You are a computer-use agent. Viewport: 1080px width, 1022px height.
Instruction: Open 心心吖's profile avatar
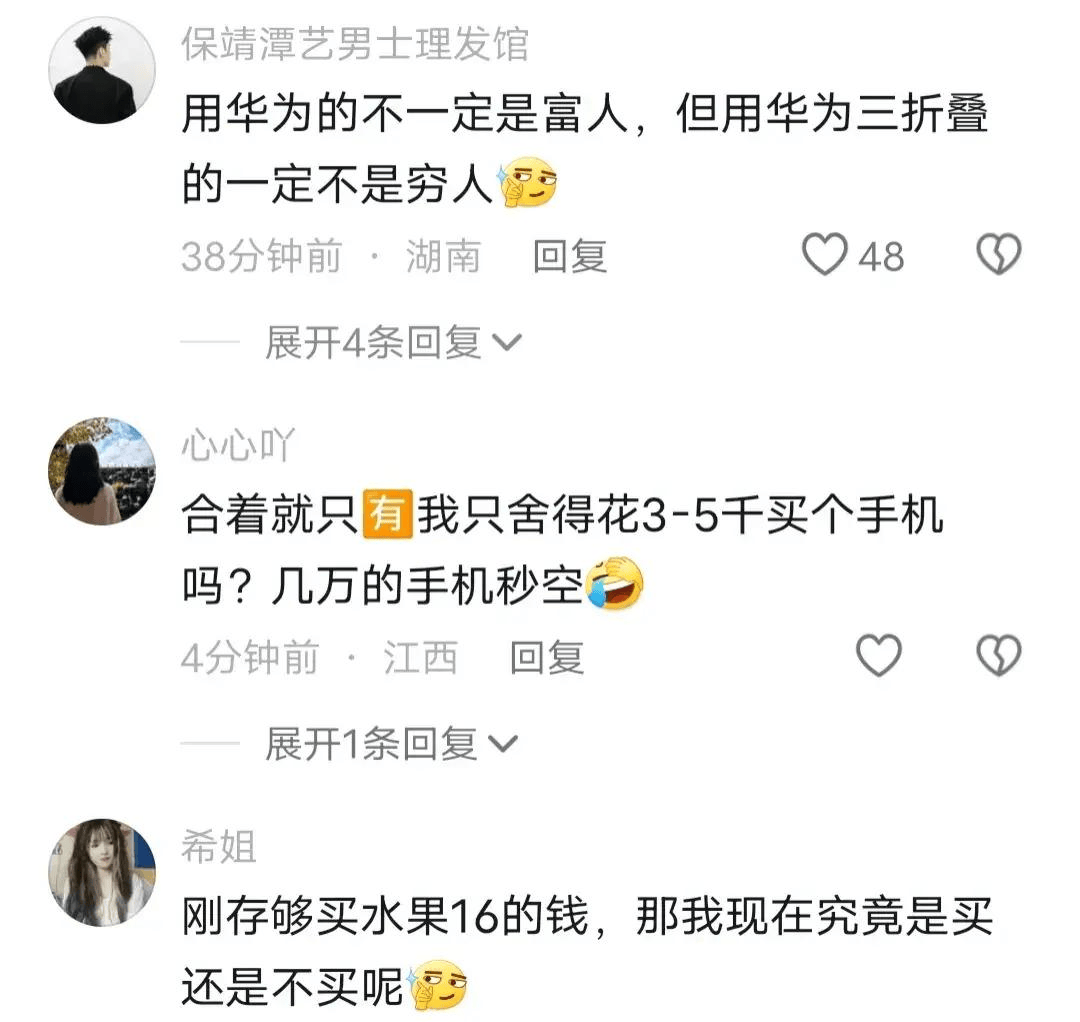click(101, 471)
